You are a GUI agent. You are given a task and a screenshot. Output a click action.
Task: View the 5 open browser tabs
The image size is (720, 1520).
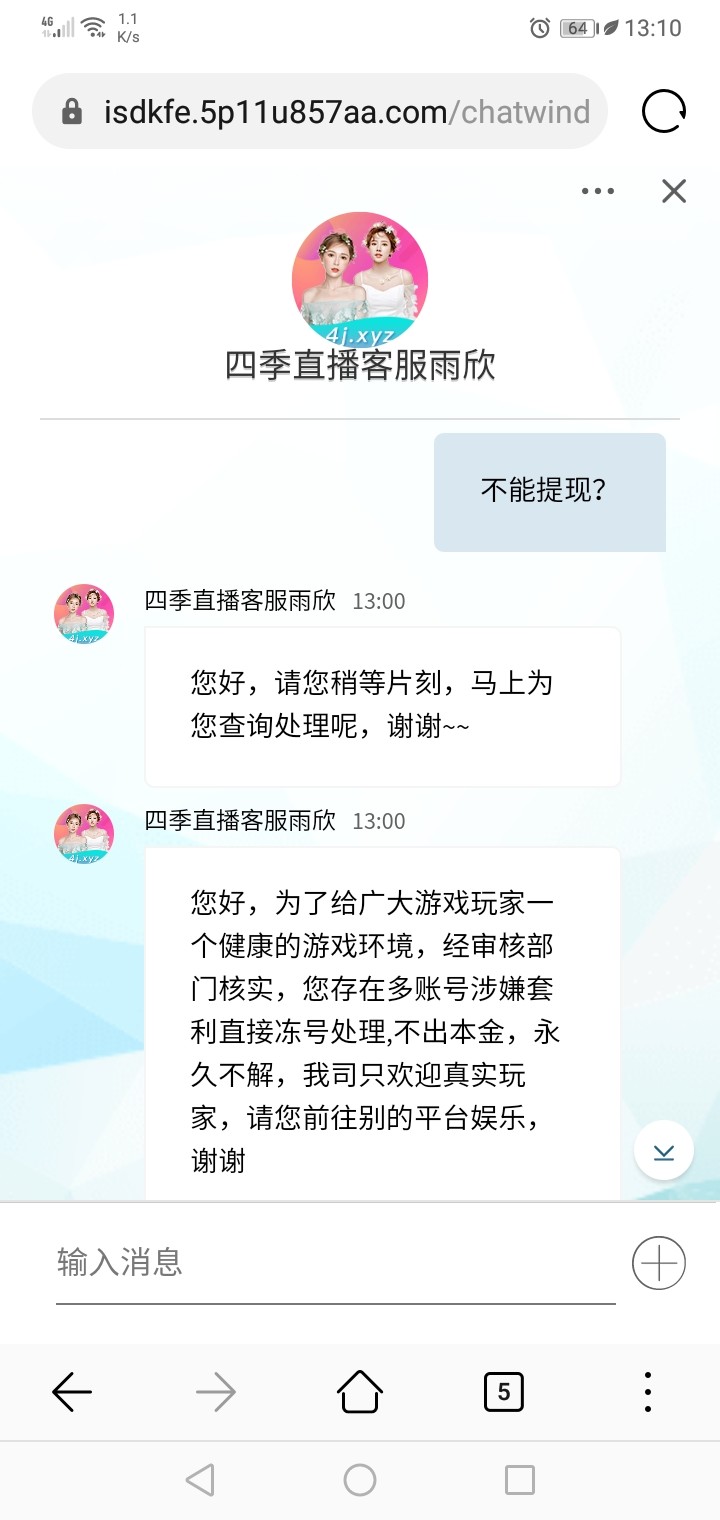tap(503, 1391)
